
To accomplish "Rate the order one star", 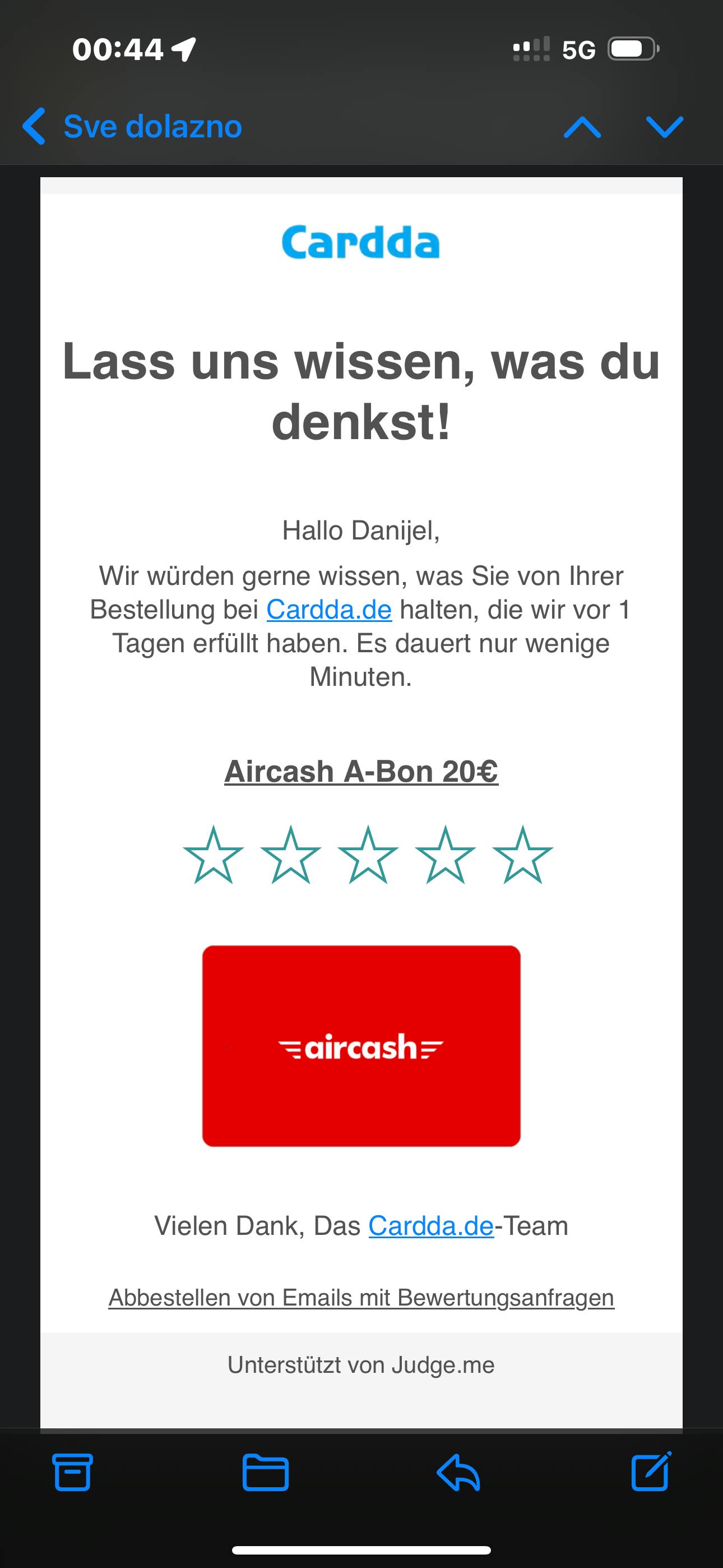I will (x=213, y=855).
